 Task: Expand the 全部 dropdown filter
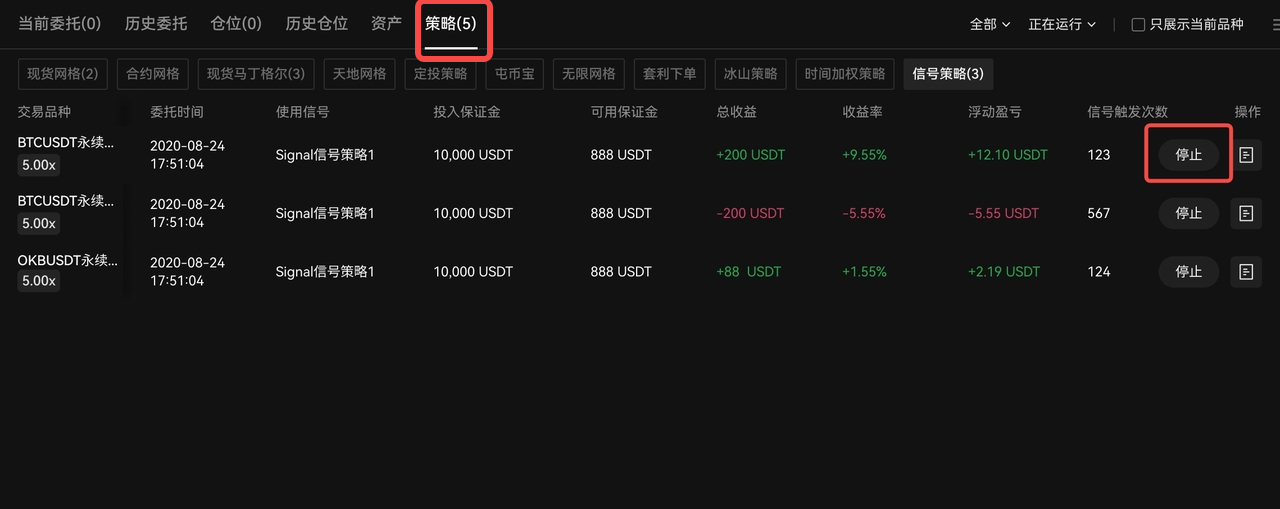[x=990, y=24]
